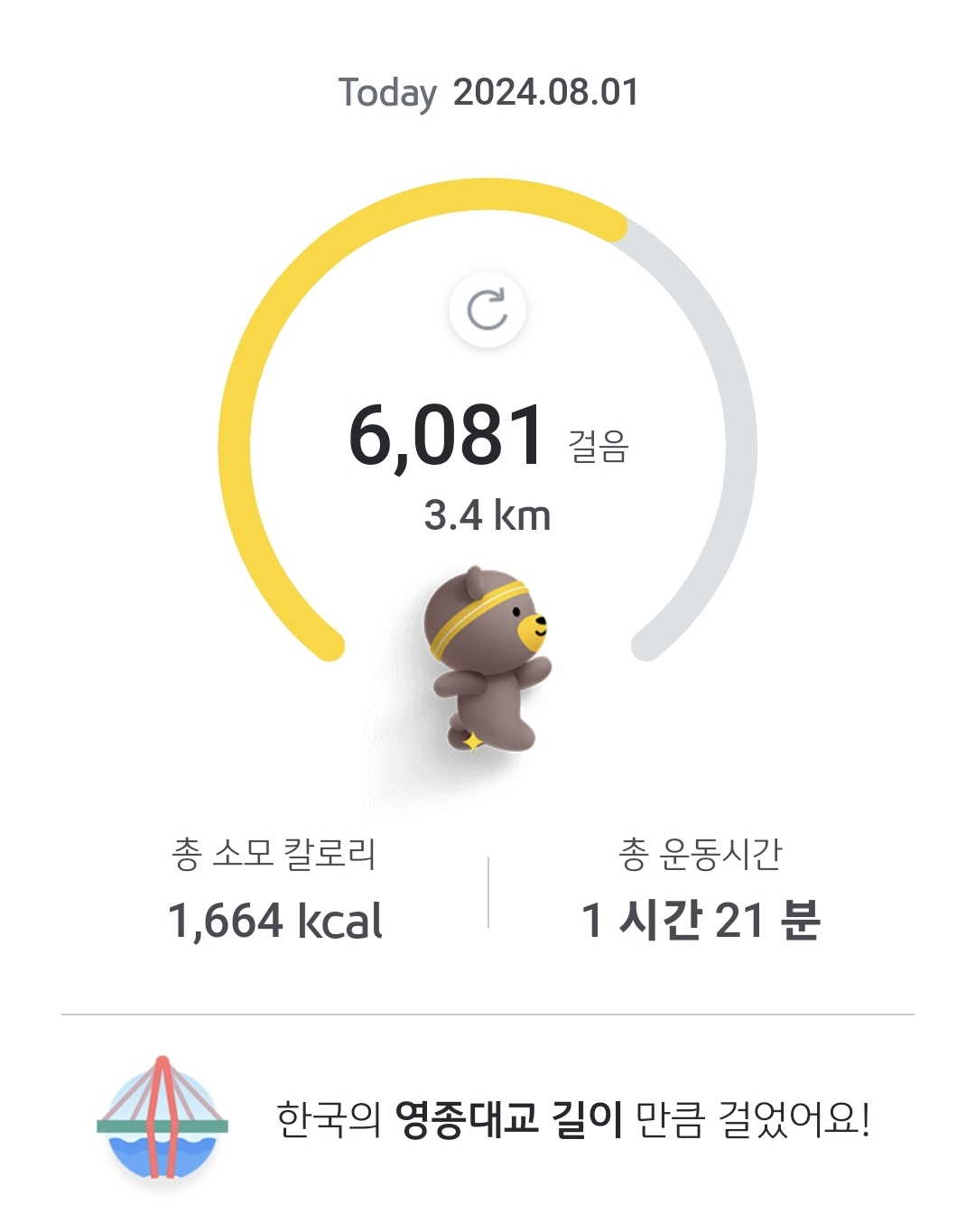Refresh the step count

[487, 310]
